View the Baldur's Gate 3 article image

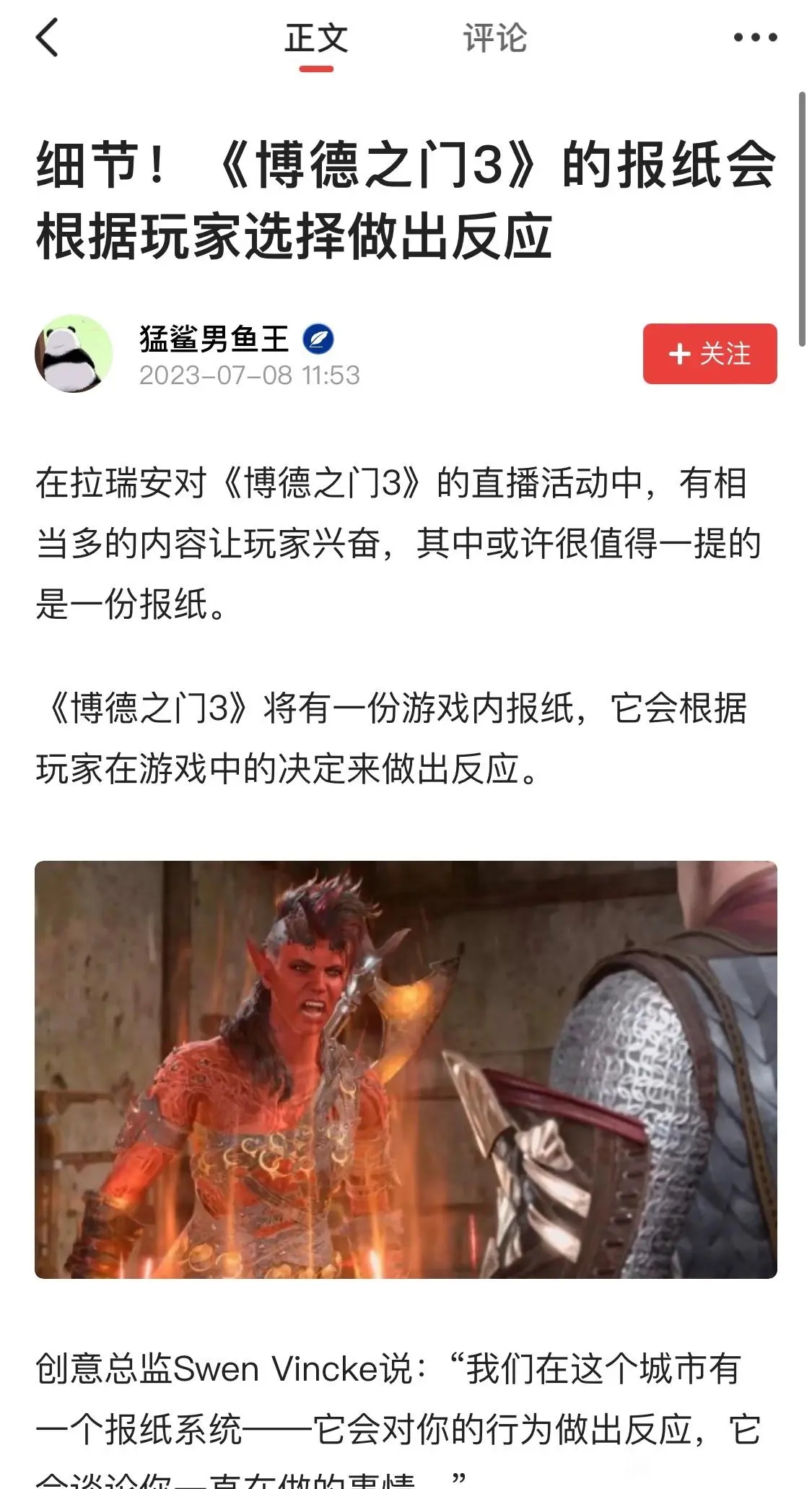point(406,1070)
